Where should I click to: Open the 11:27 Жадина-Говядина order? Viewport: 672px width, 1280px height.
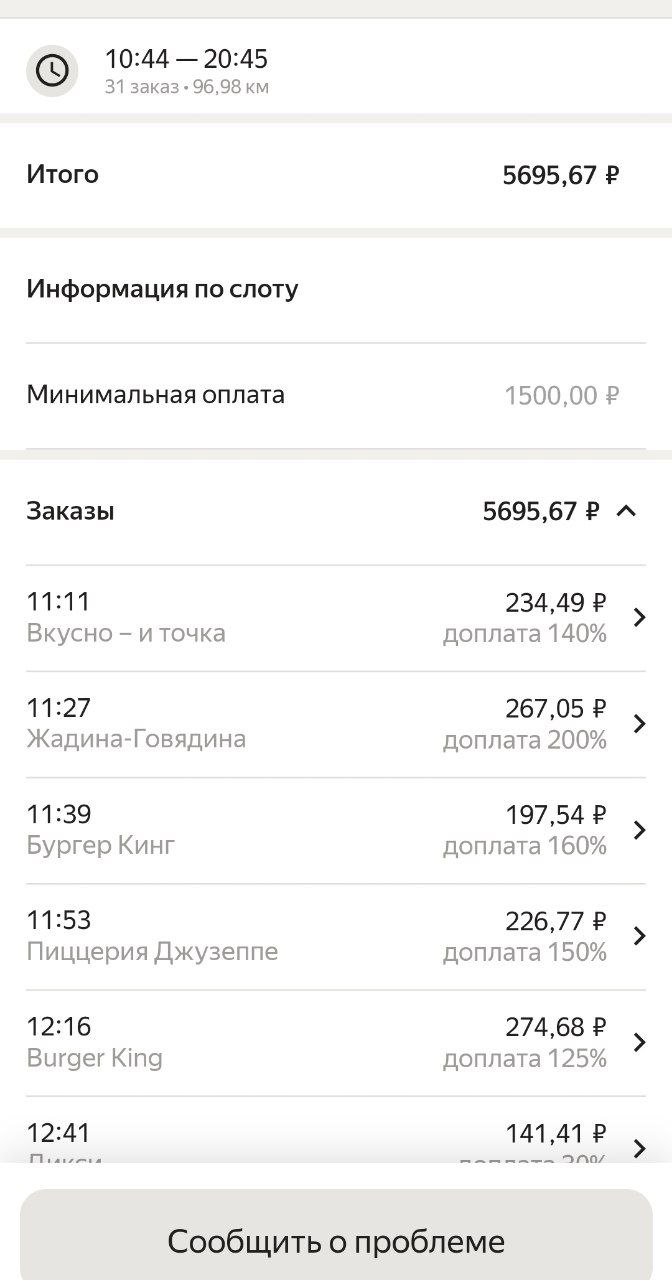coord(336,724)
